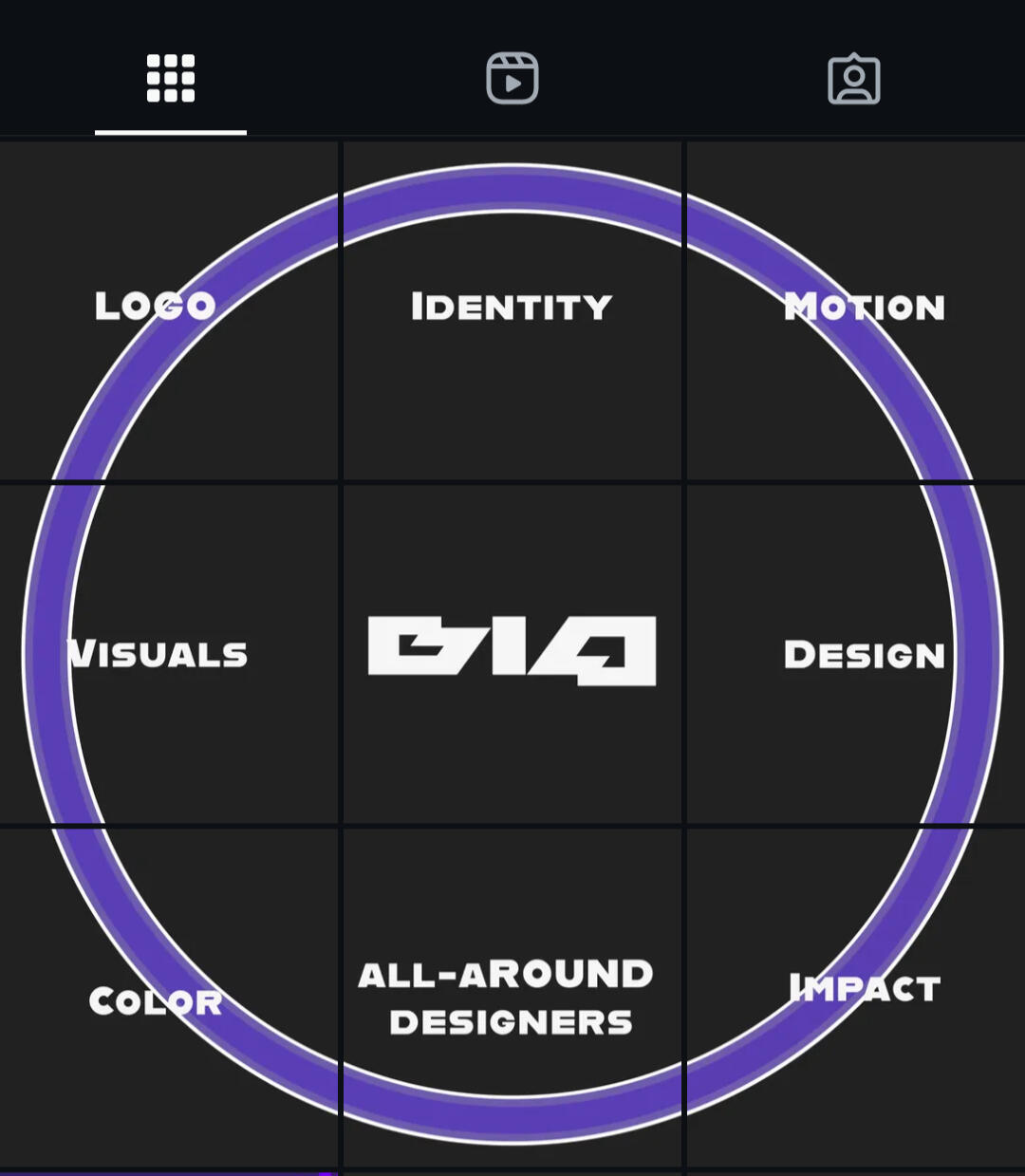View the DESIGN post
Screen dimensions: 1025x1176
coord(853,651)
